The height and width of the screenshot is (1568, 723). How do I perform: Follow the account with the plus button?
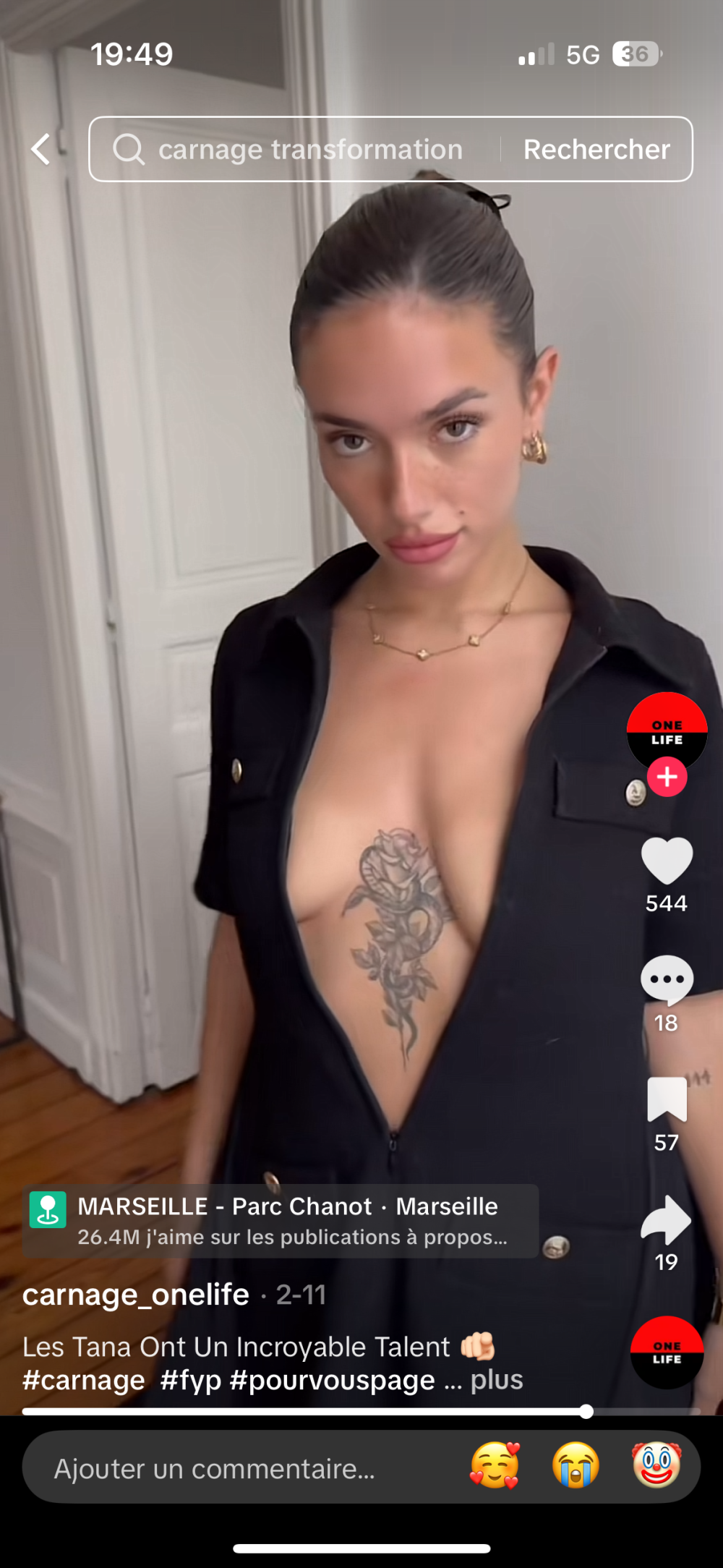pyautogui.click(x=667, y=777)
